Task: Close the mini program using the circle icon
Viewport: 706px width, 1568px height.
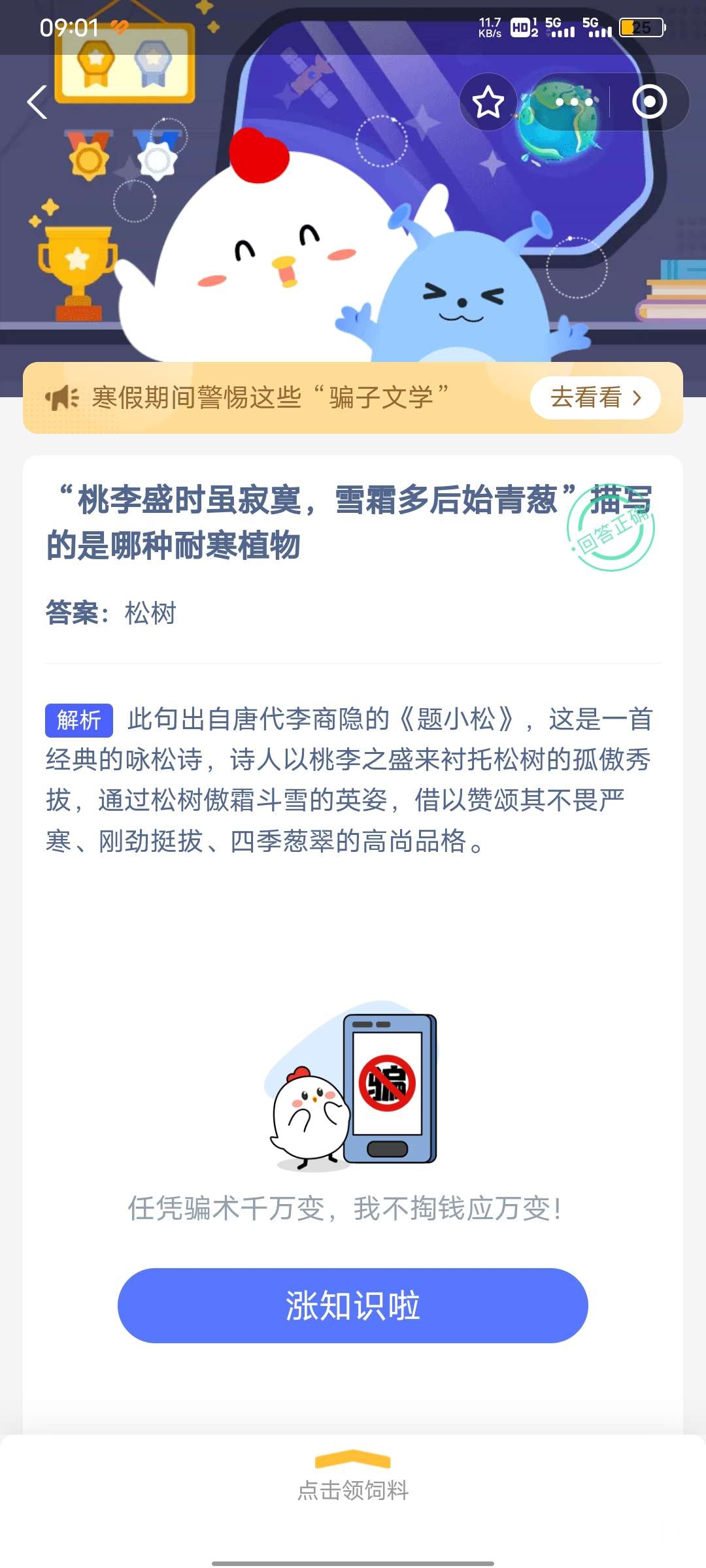Action: pos(649,102)
